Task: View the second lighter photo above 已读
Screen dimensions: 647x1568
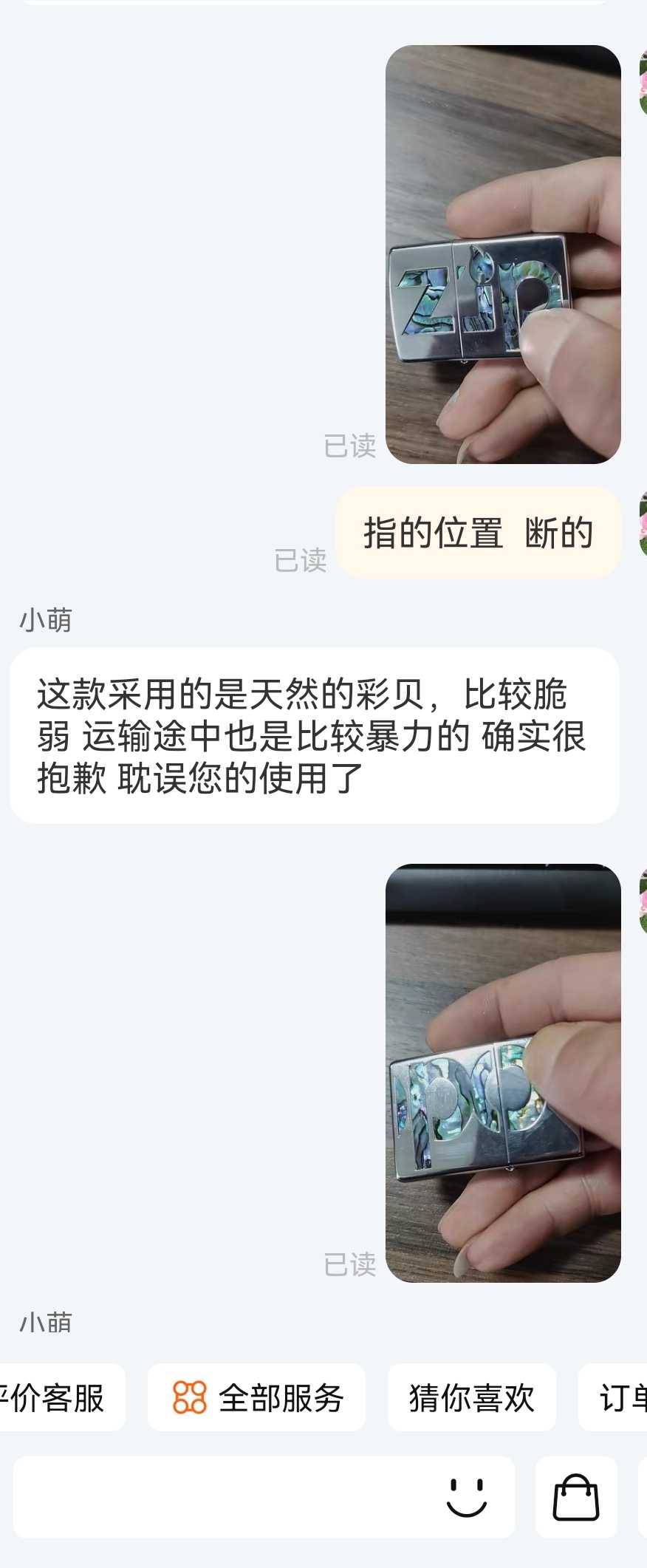Action: coord(502,1073)
